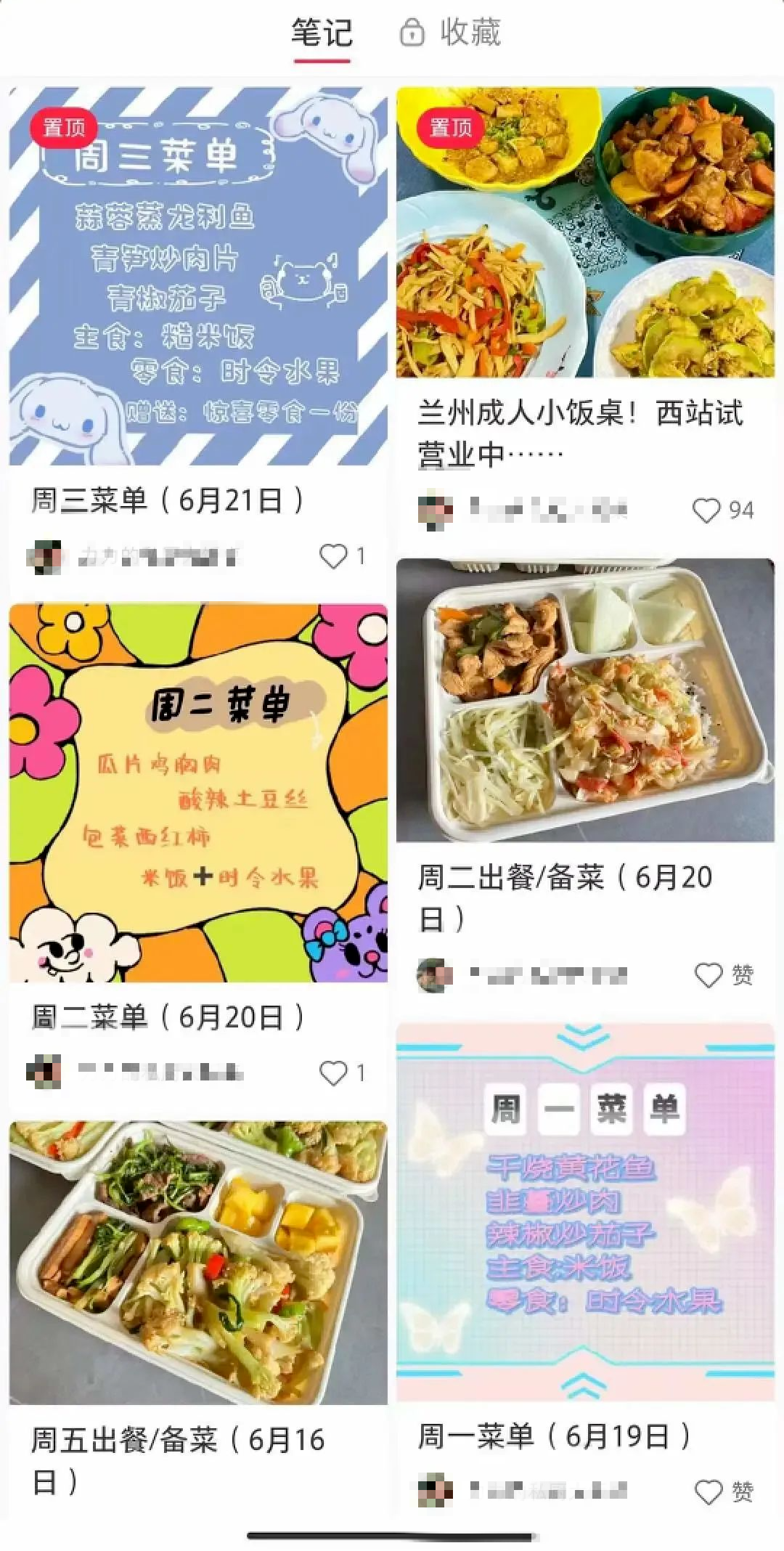Tap the avatar on the Lanzhou 小饭桌 post
Image resolution: width=784 pixels, height=1551 pixels.
click(436, 510)
